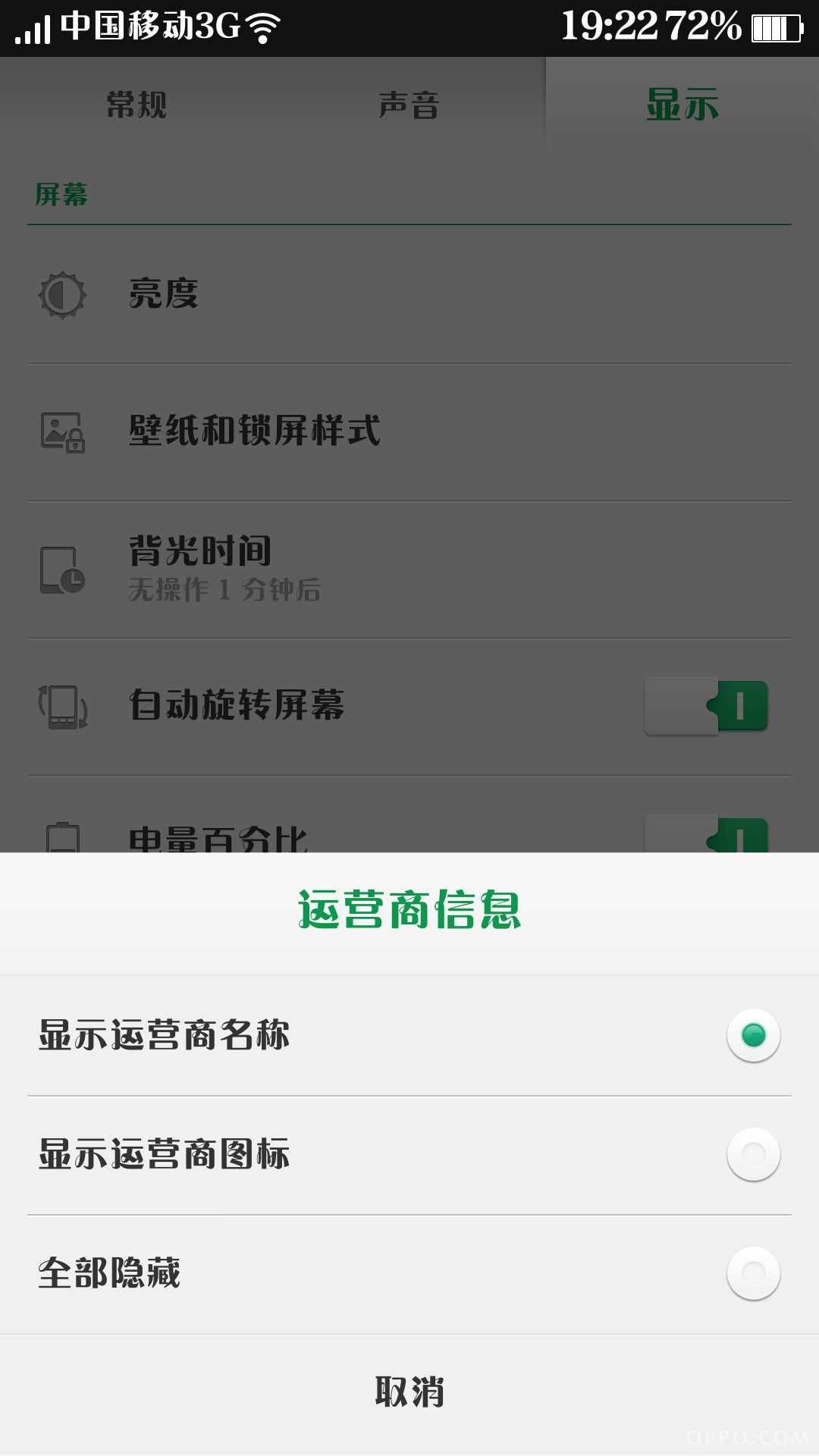Viewport: 819px width, 1456px height.
Task: Choose 显示运营商图标 option
Action: [x=409, y=1154]
